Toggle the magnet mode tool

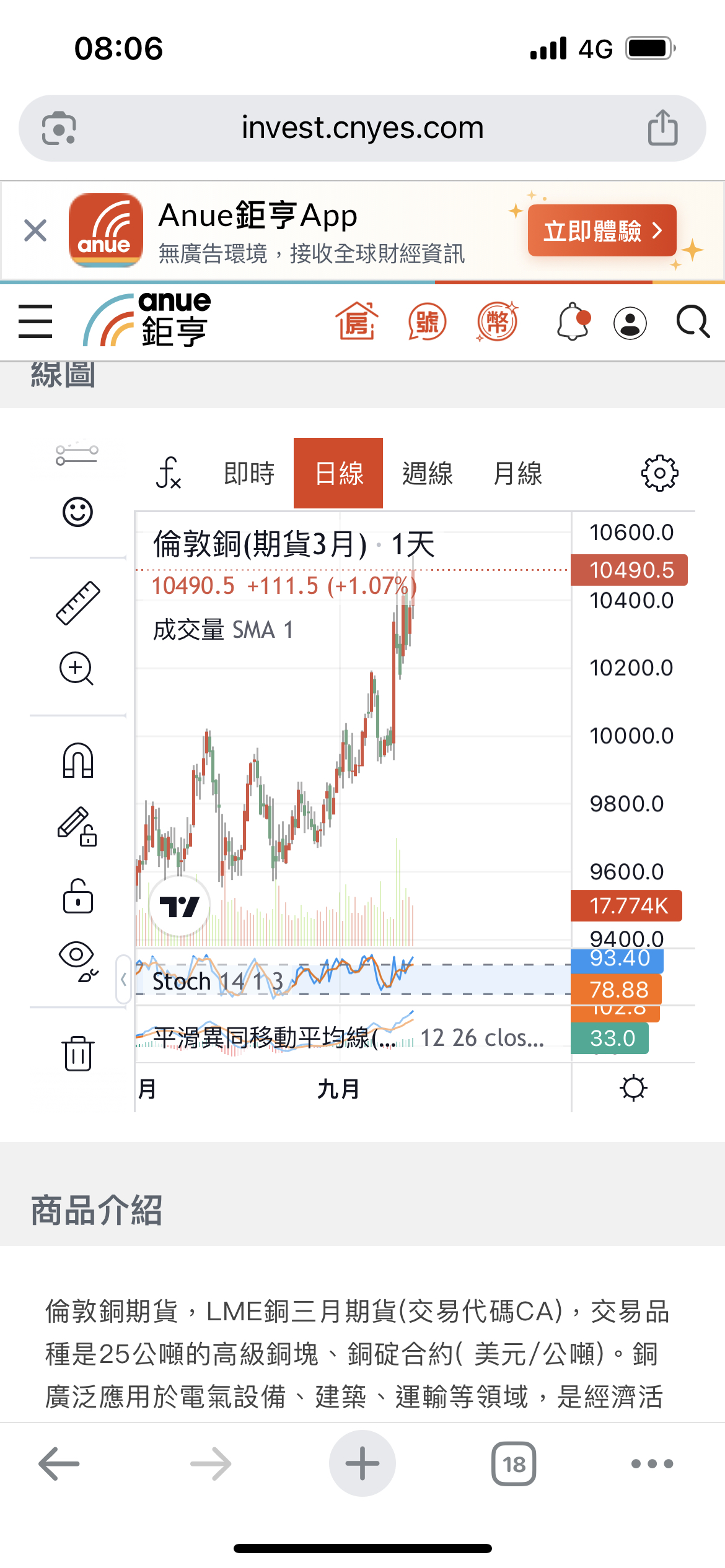point(78,760)
